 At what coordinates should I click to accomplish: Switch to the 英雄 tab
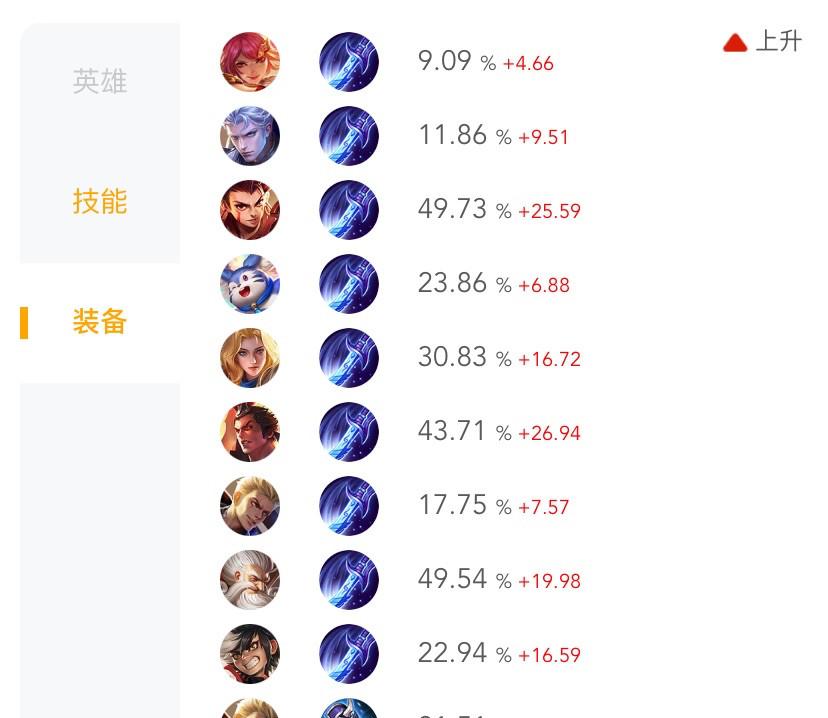coord(99,81)
